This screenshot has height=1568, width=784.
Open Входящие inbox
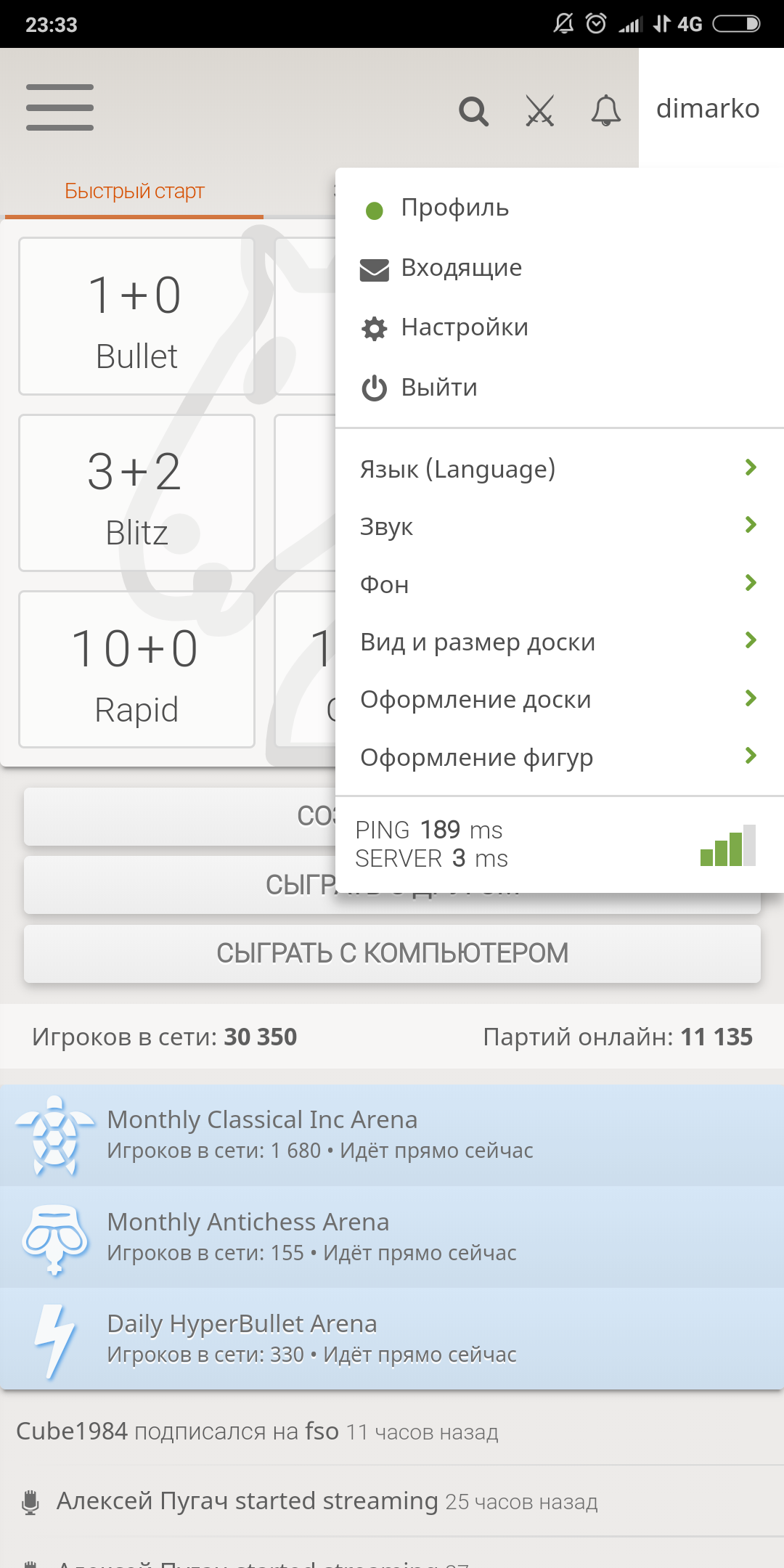(x=461, y=269)
